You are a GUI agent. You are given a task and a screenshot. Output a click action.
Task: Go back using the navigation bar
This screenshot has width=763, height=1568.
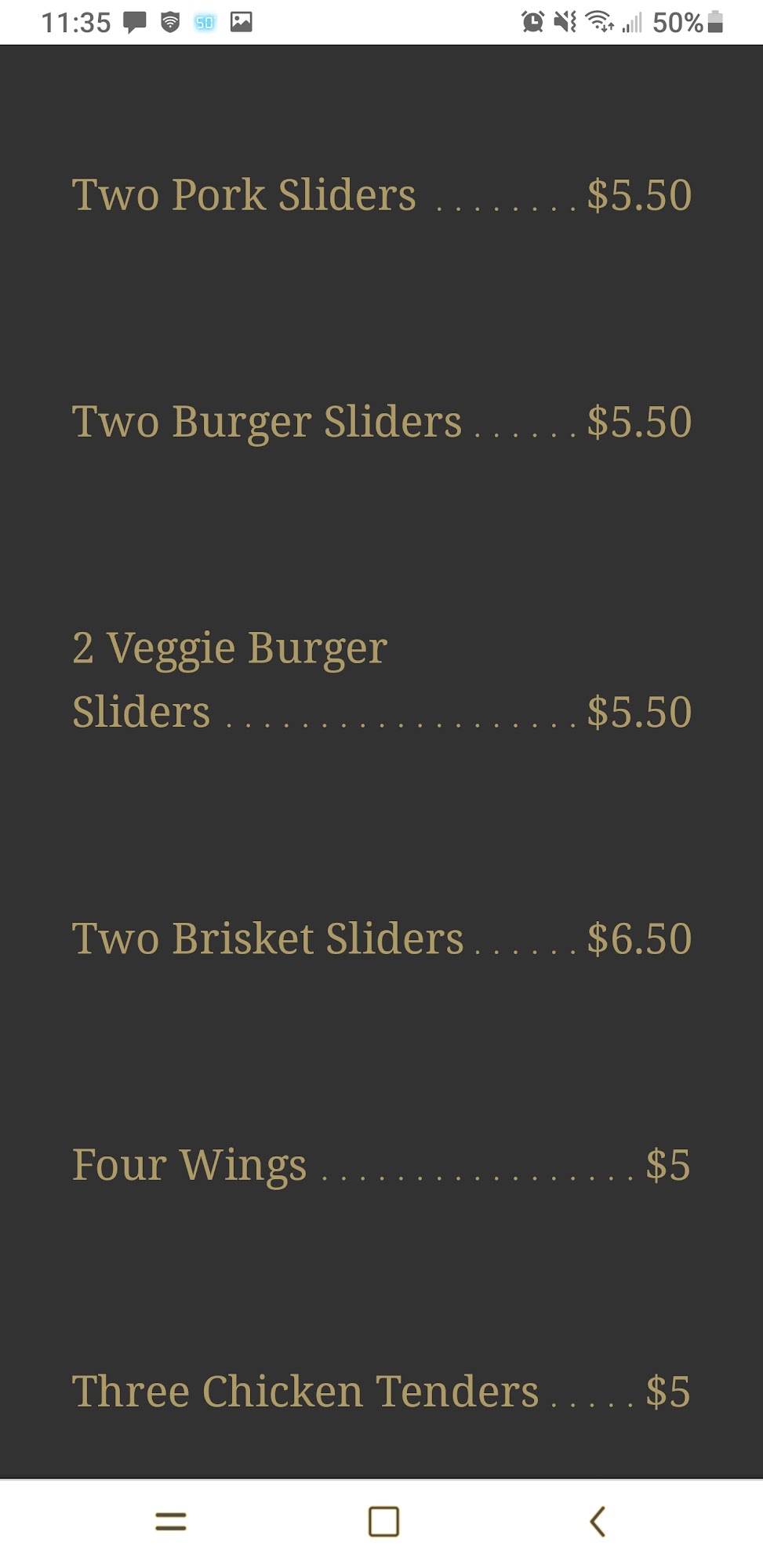598,1522
